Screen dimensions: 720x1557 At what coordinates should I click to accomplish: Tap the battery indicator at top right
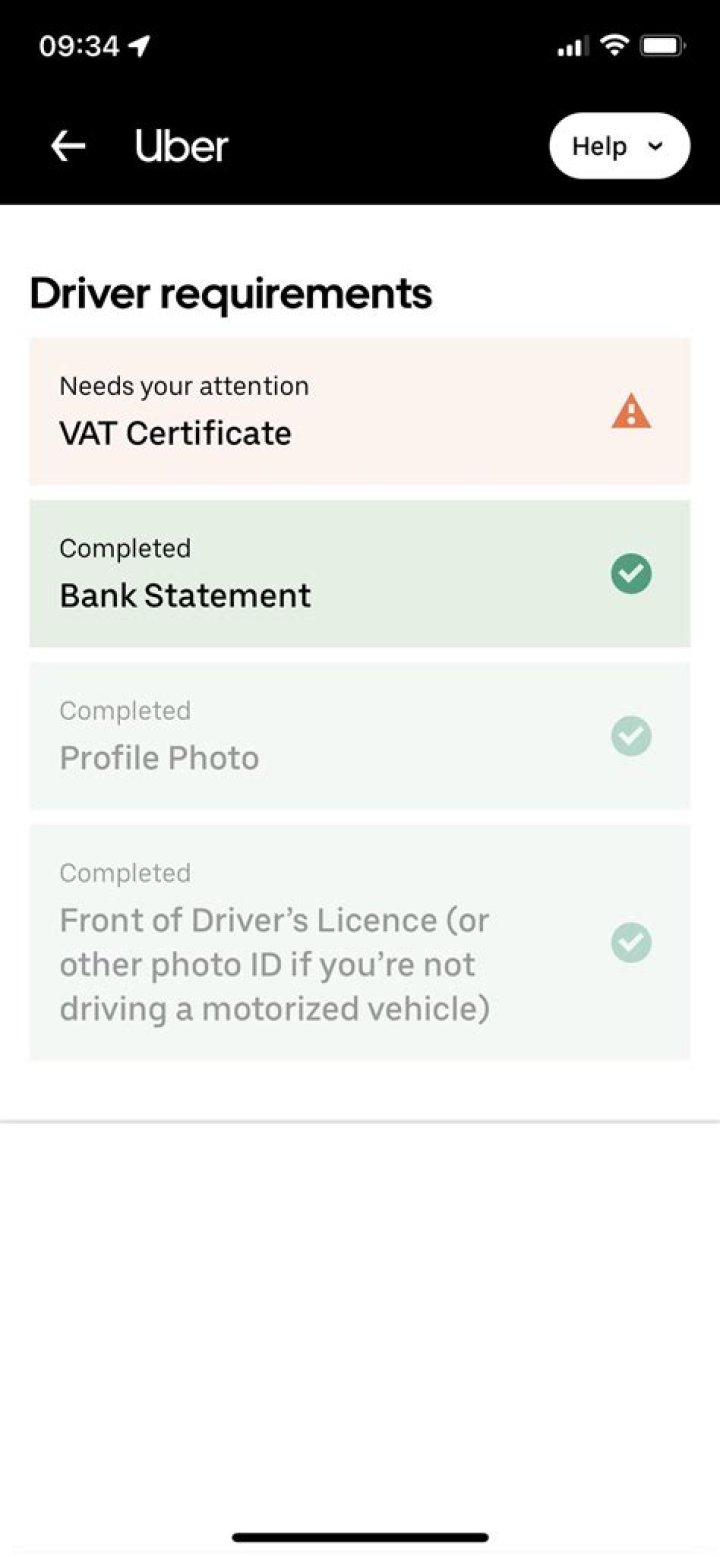pos(662,44)
